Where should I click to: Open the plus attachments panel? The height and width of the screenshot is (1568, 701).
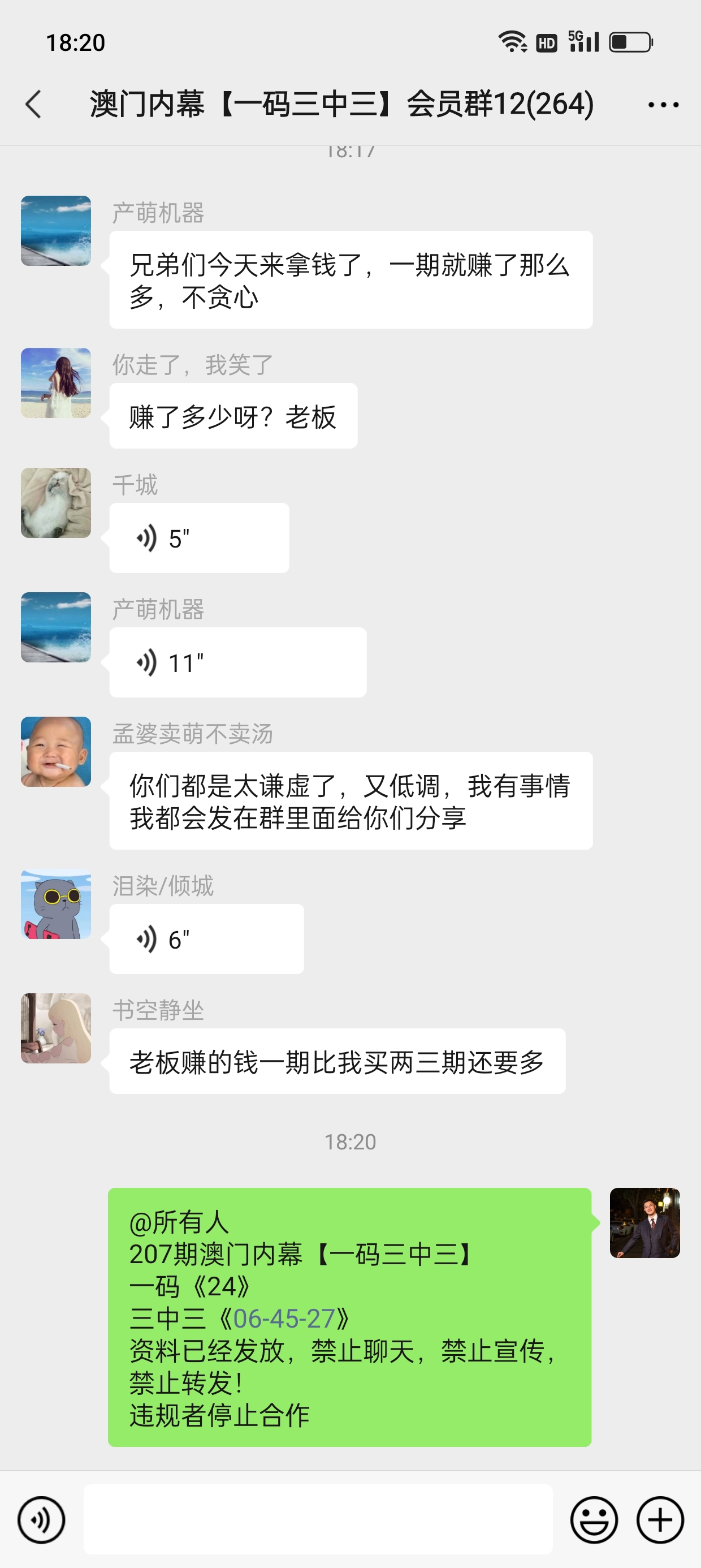[660, 1520]
